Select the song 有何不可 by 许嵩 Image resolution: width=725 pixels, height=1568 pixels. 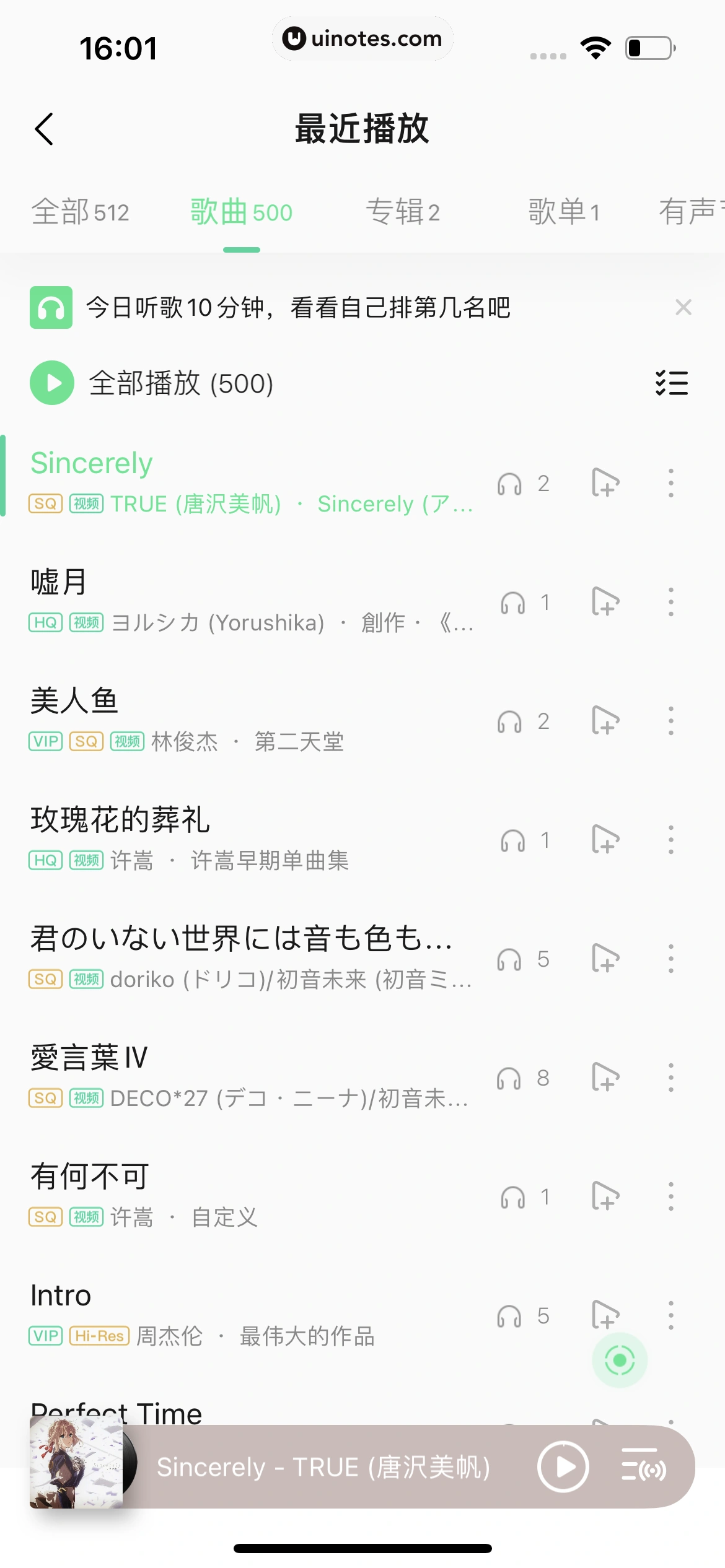click(89, 1177)
